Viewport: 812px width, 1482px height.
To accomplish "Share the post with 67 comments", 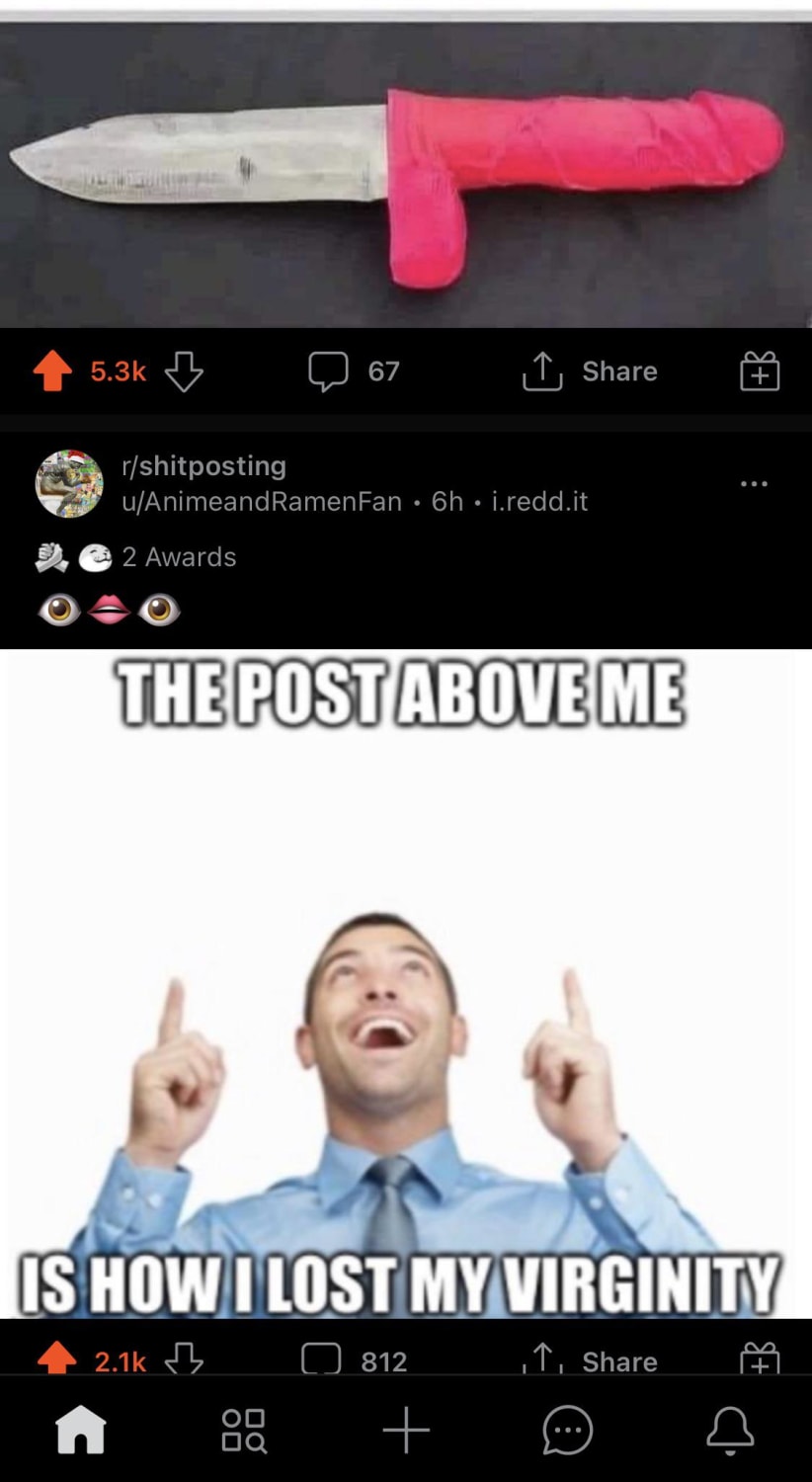I will pyautogui.click(x=590, y=371).
